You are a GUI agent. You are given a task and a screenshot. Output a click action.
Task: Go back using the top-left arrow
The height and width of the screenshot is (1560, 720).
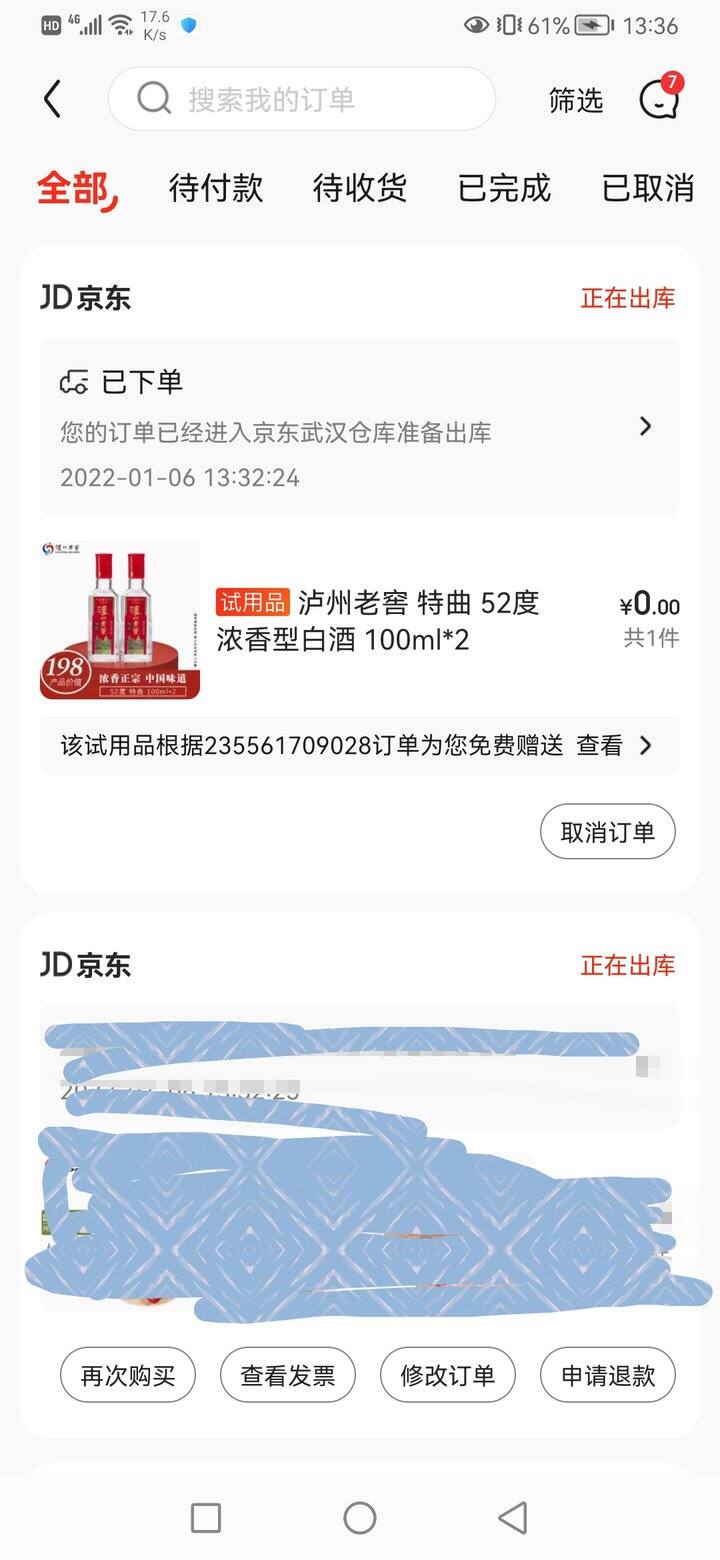pos(52,99)
